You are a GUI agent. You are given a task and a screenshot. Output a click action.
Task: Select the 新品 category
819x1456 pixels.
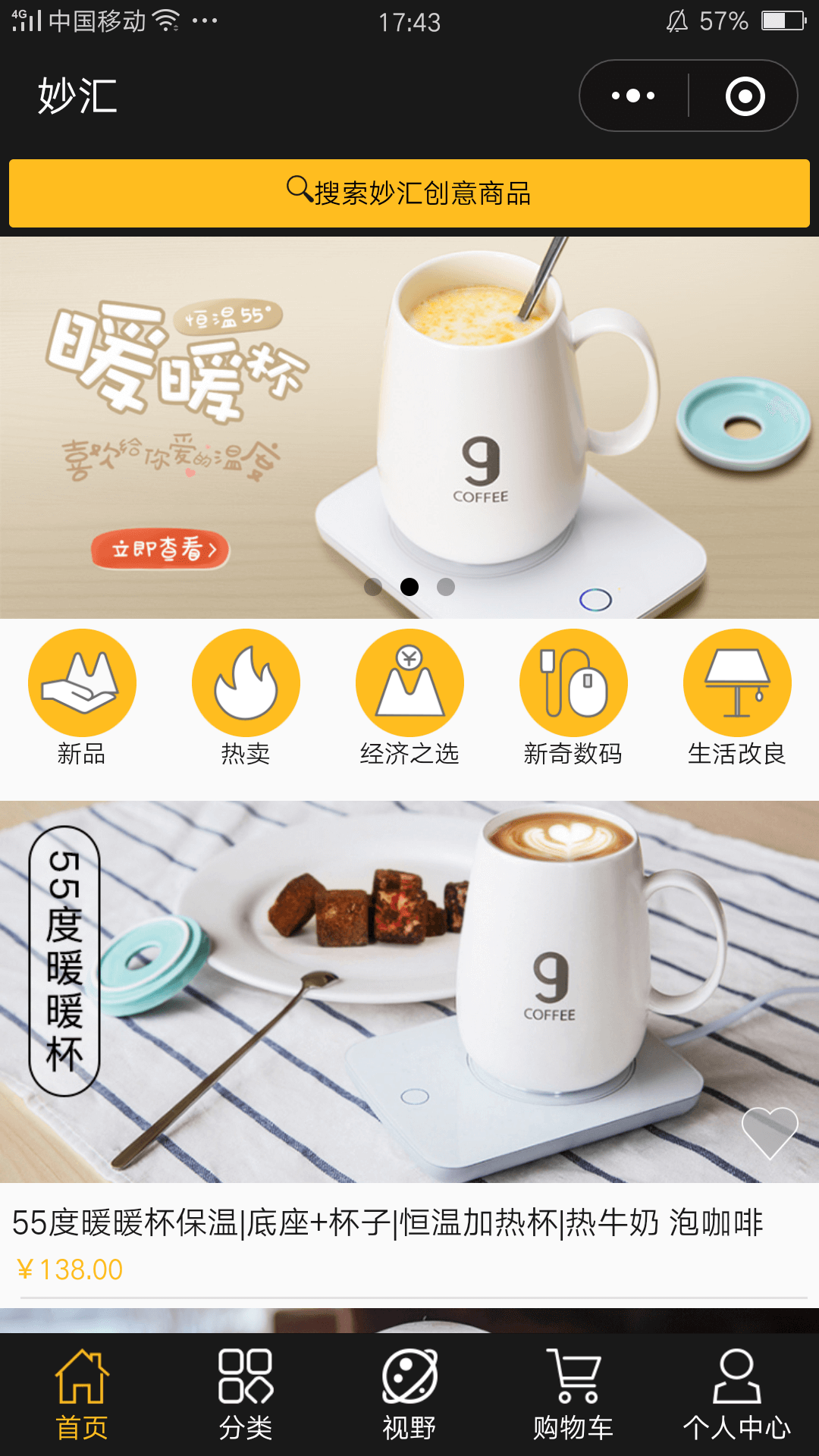(x=82, y=698)
